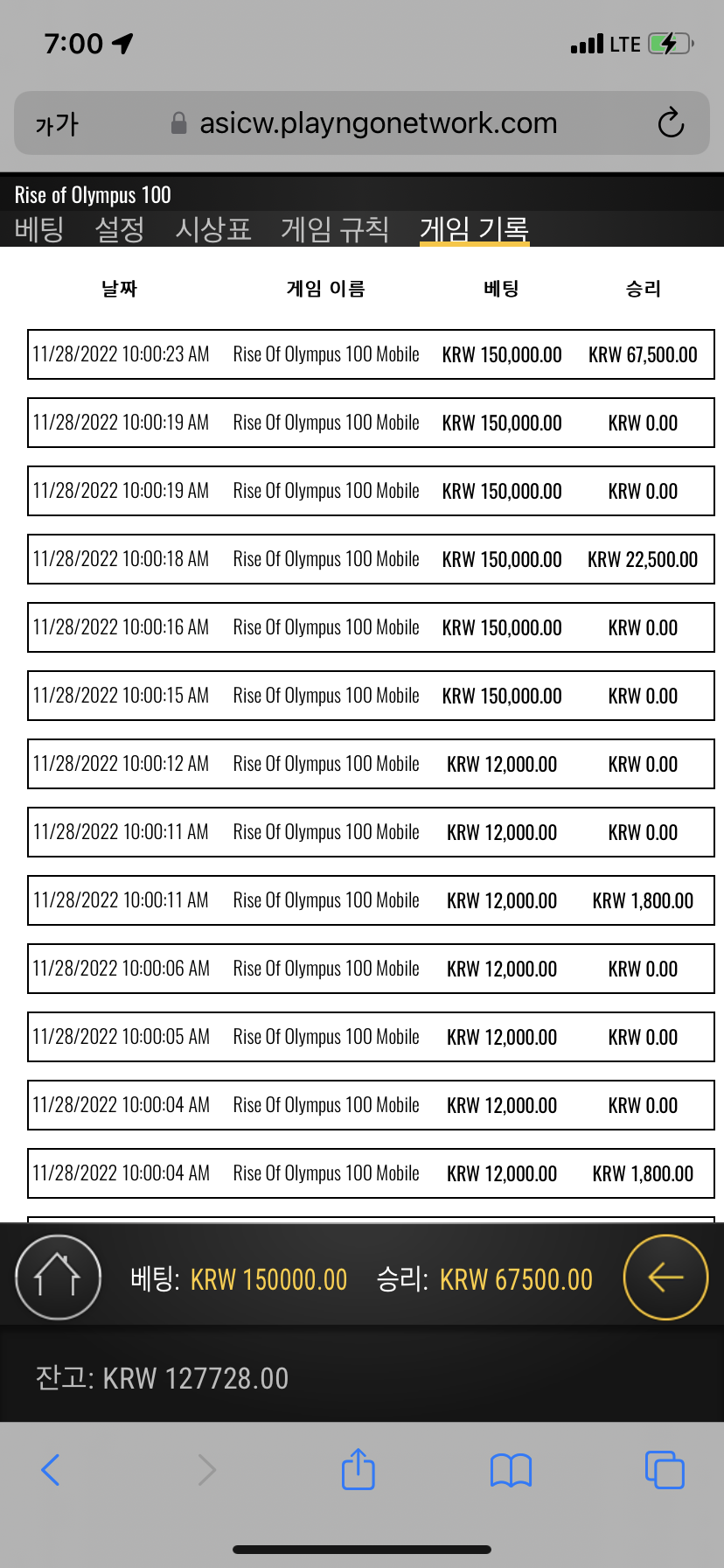
Task: Switch to the 설정 tab
Action: tap(120, 229)
